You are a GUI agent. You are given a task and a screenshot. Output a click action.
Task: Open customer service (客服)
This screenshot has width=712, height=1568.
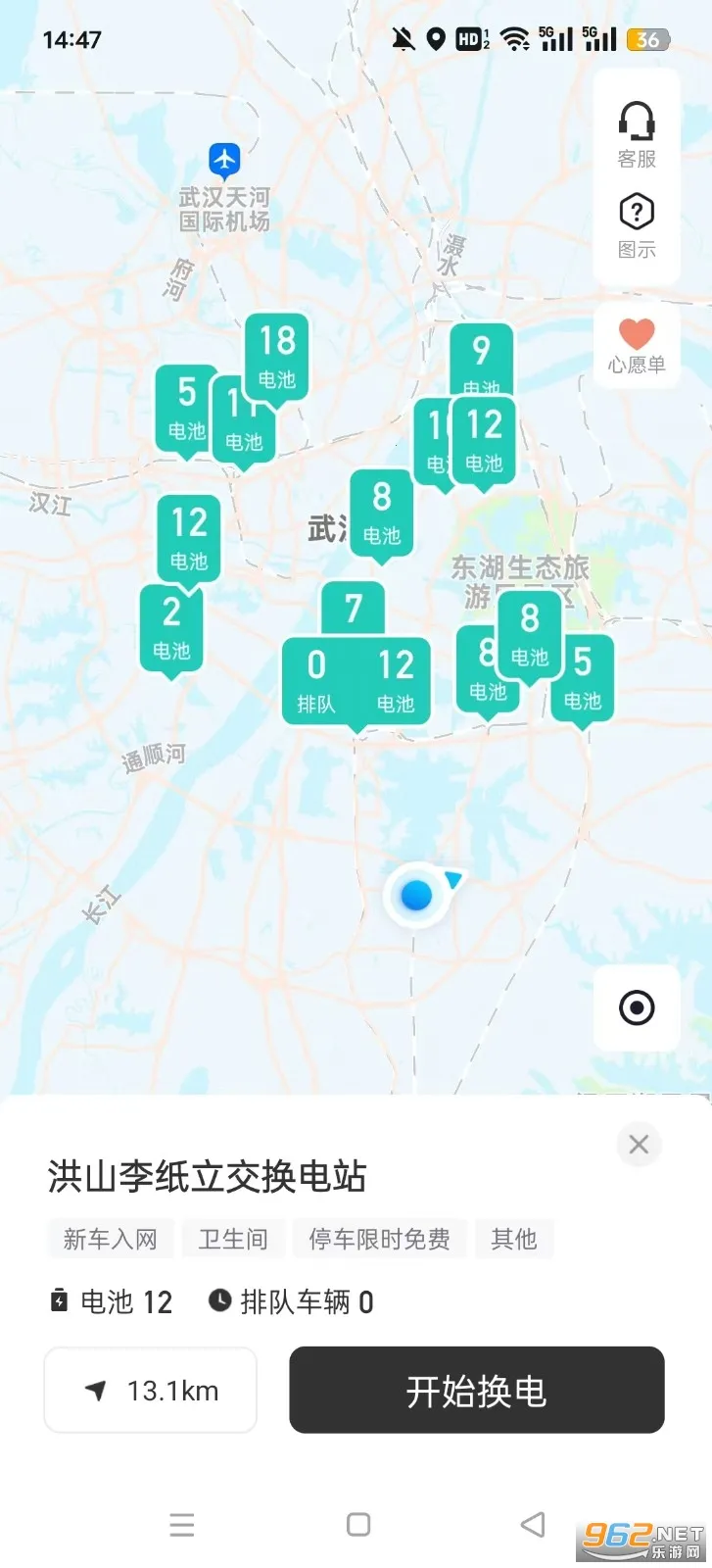tap(637, 134)
